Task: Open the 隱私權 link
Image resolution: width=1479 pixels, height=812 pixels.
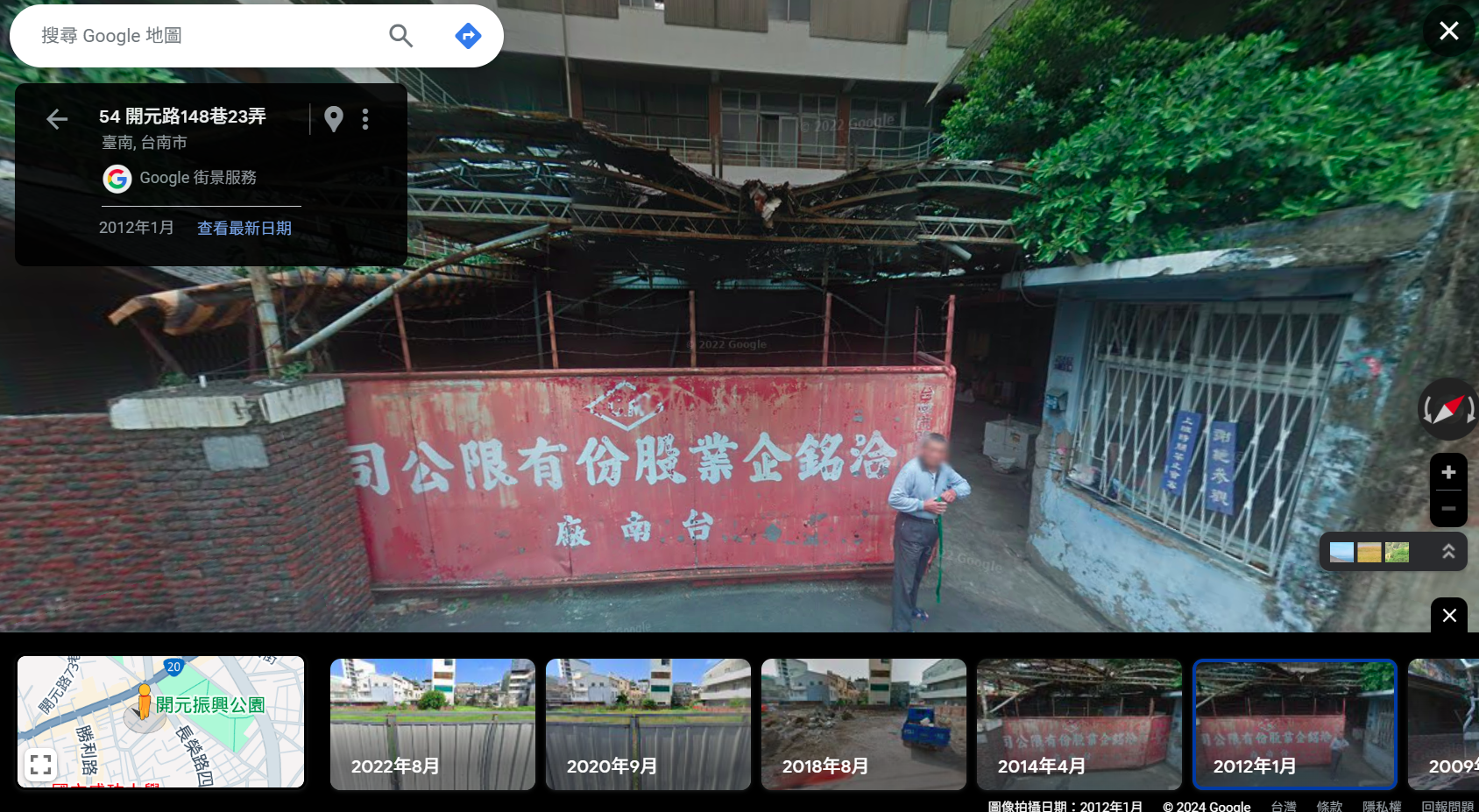Action: (x=1381, y=806)
